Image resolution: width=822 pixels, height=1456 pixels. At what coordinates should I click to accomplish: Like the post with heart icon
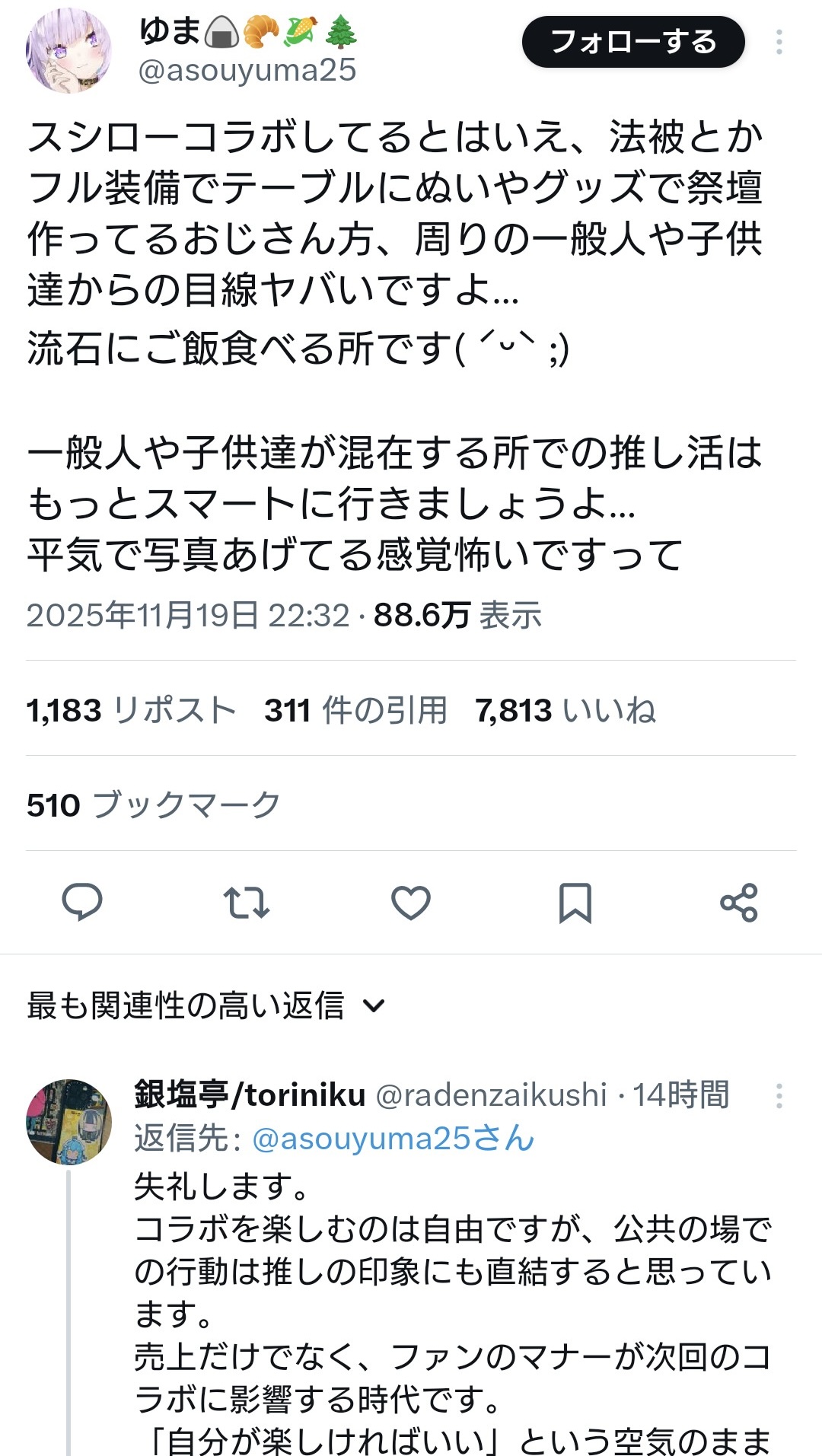tap(410, 903)
